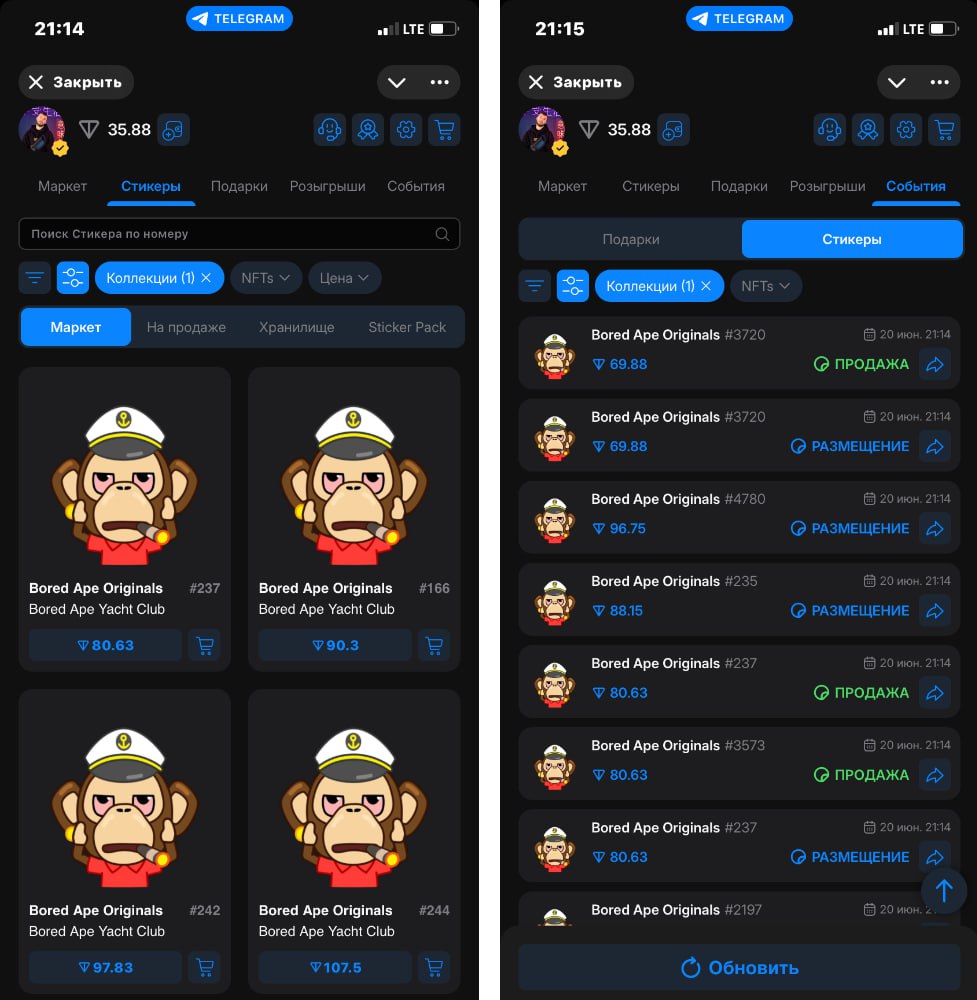Image resolution: width=977 pixels, height=1000 pixels.
Task: Add sticker #244 to cart
Action: click(x=434, y=967)
